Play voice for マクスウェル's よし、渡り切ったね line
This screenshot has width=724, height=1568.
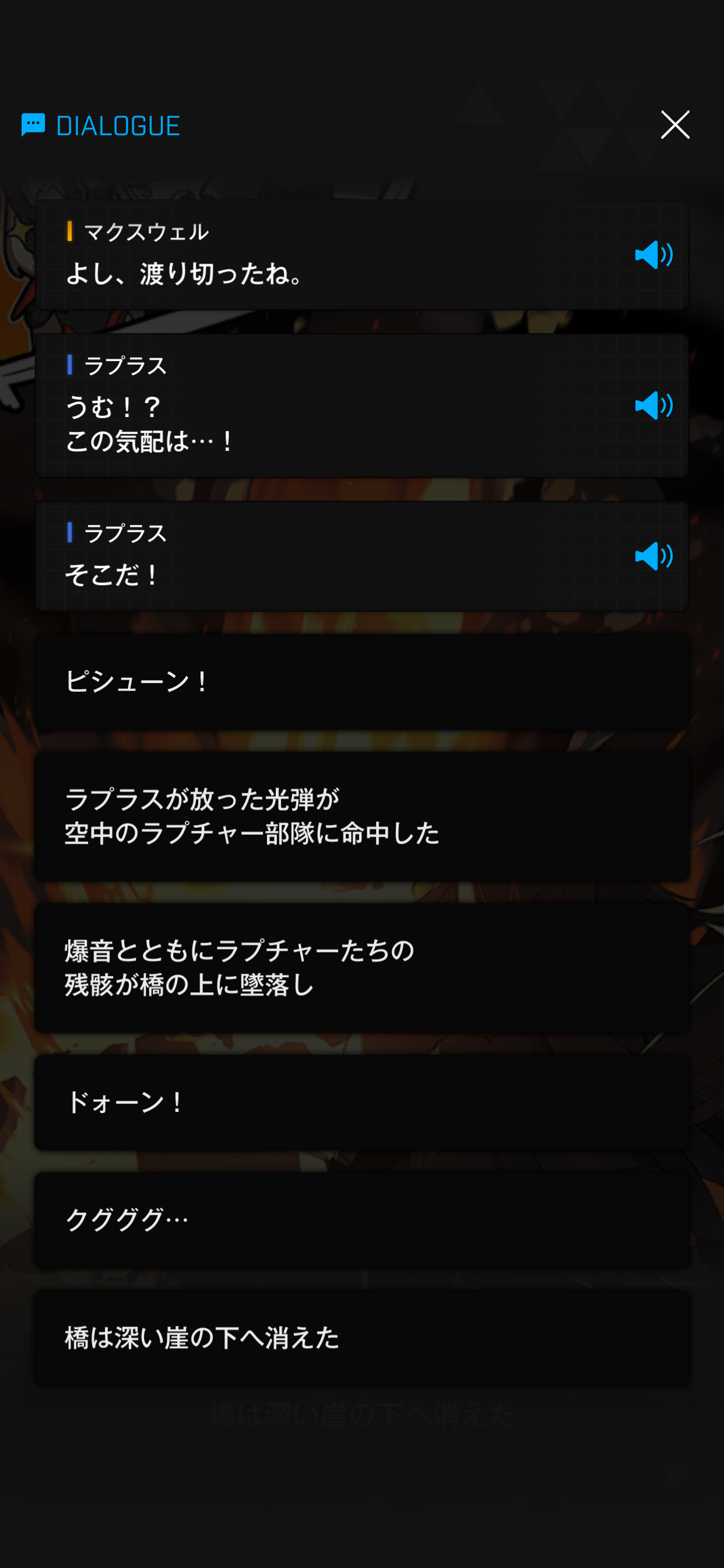[653, 254]
